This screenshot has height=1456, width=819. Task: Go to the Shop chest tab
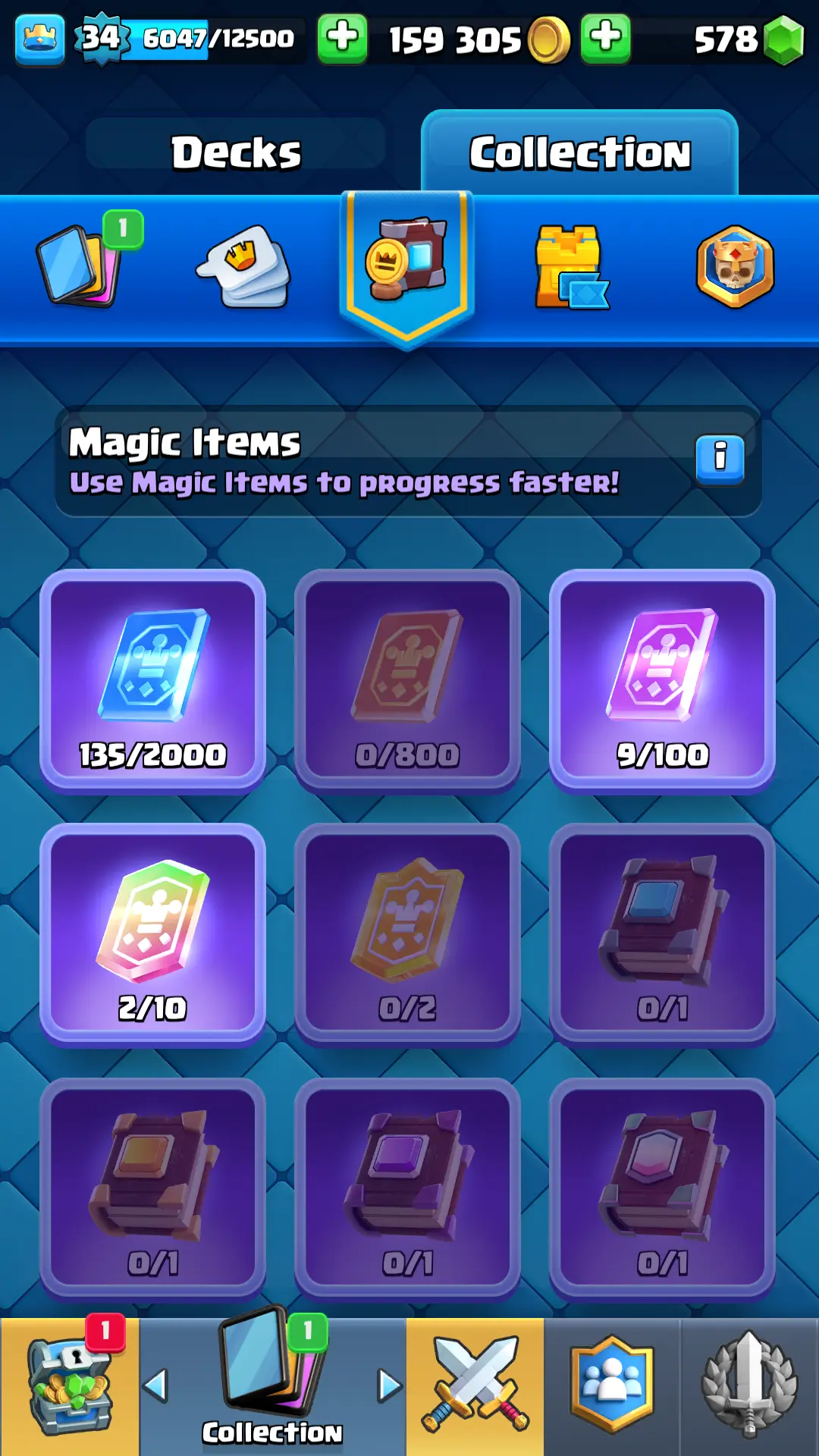pyautogui.click(x=69, y=1386)
